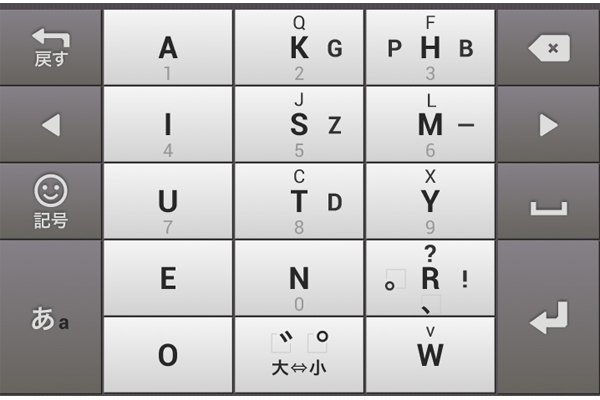Tap the R punctuation key

click(430, 278)
